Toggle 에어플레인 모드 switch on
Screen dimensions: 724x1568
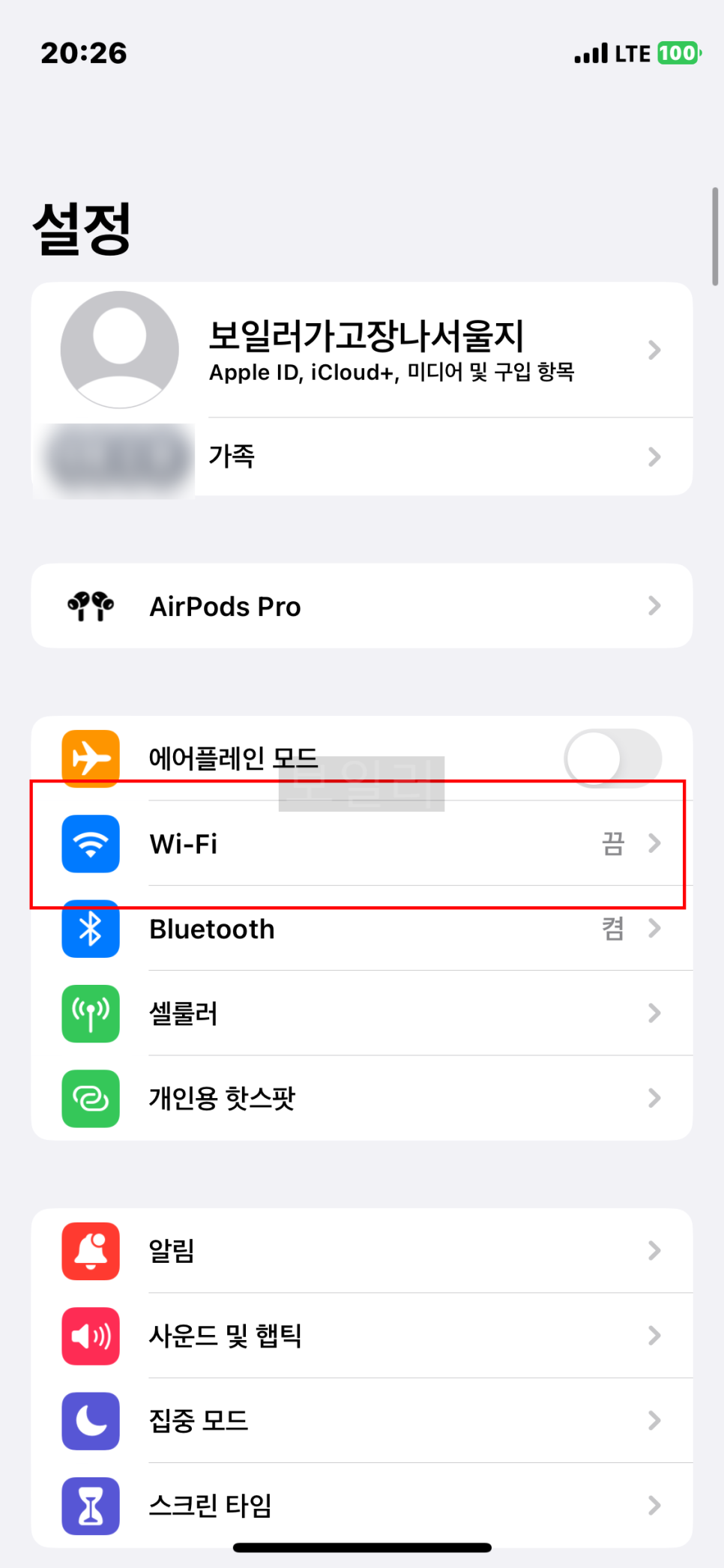tap(612, 759)
